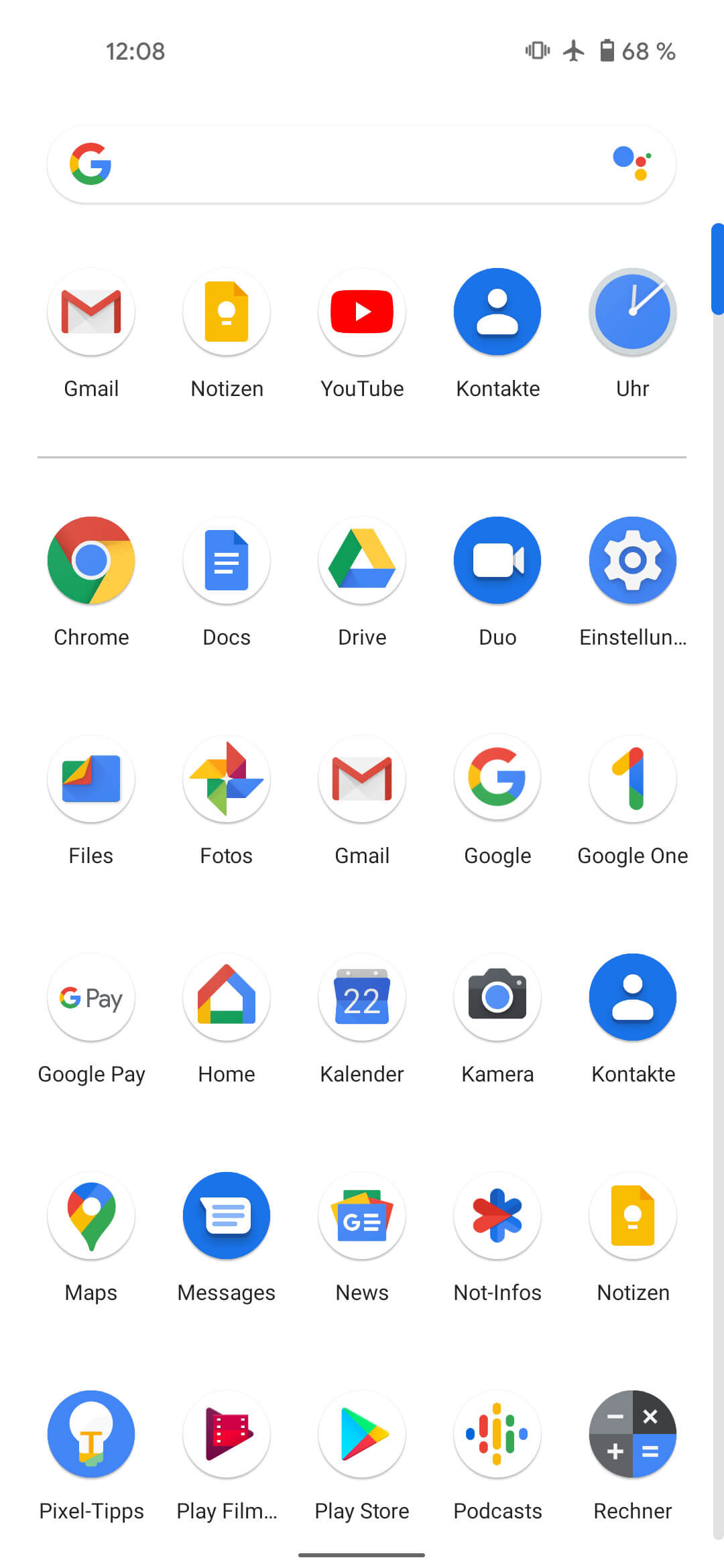724x1568 pixels.
Task: Launch the Kamera app
Action: pyautogui.click(x=497, y=997)
